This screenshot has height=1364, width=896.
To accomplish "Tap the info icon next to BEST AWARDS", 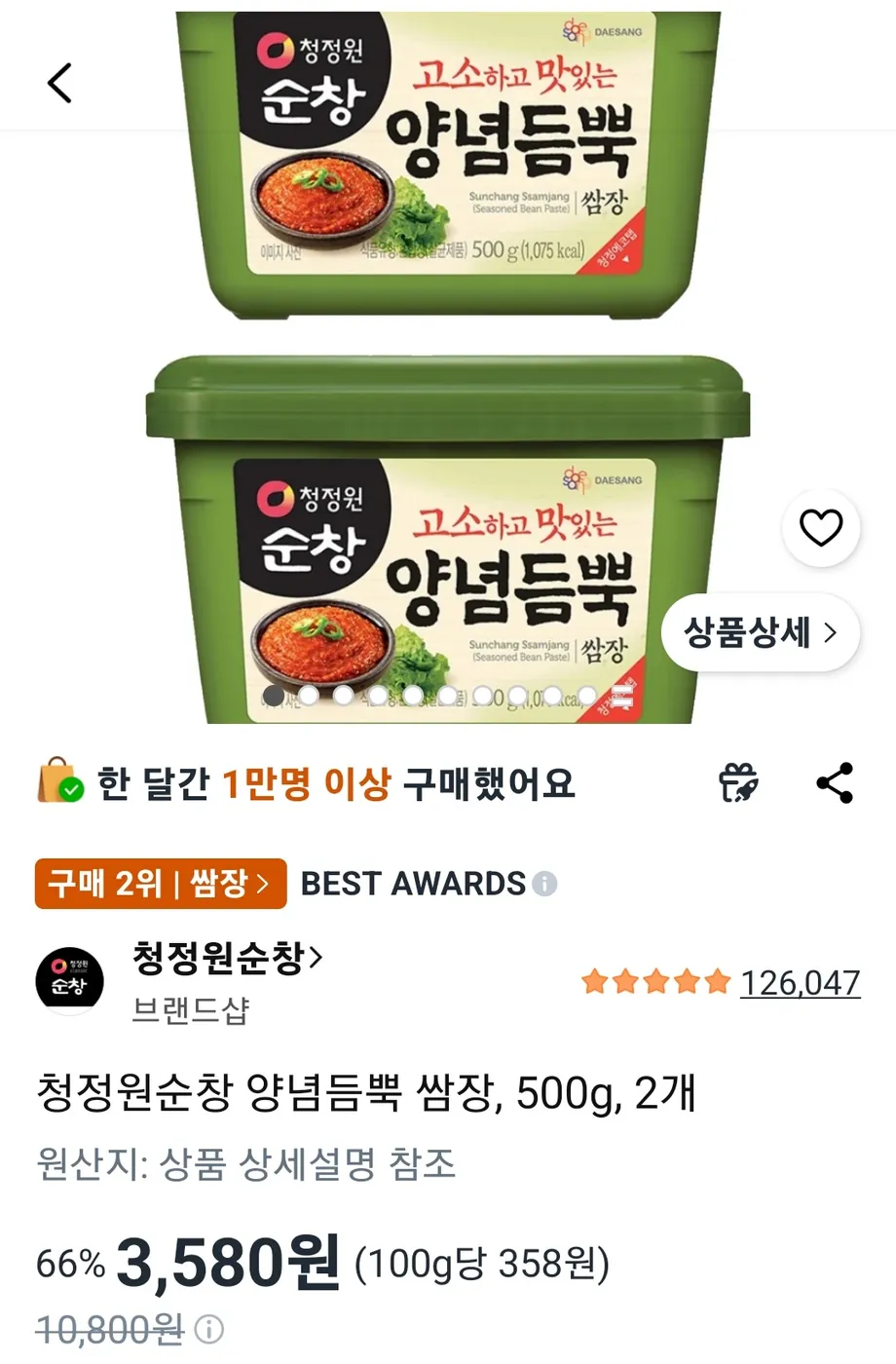I will click(543, 884).
